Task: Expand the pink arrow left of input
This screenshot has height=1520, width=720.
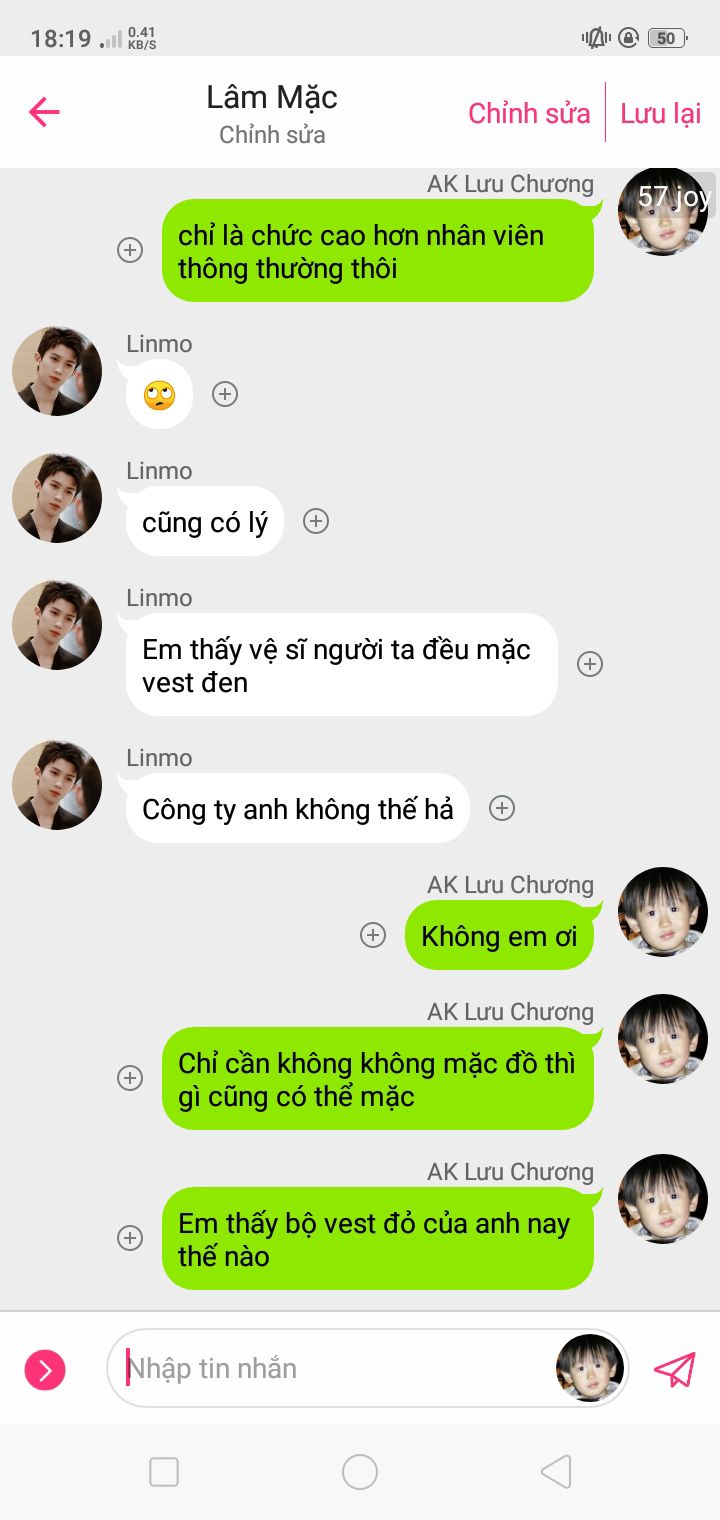Action: click(45, 1369)
